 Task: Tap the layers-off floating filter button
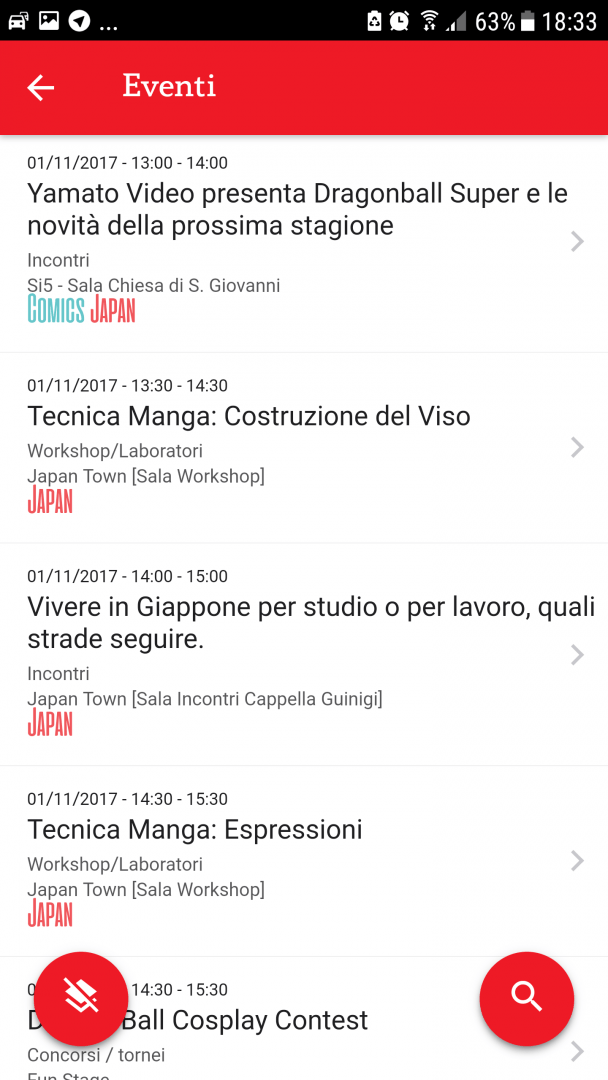[x=81, y=999]
